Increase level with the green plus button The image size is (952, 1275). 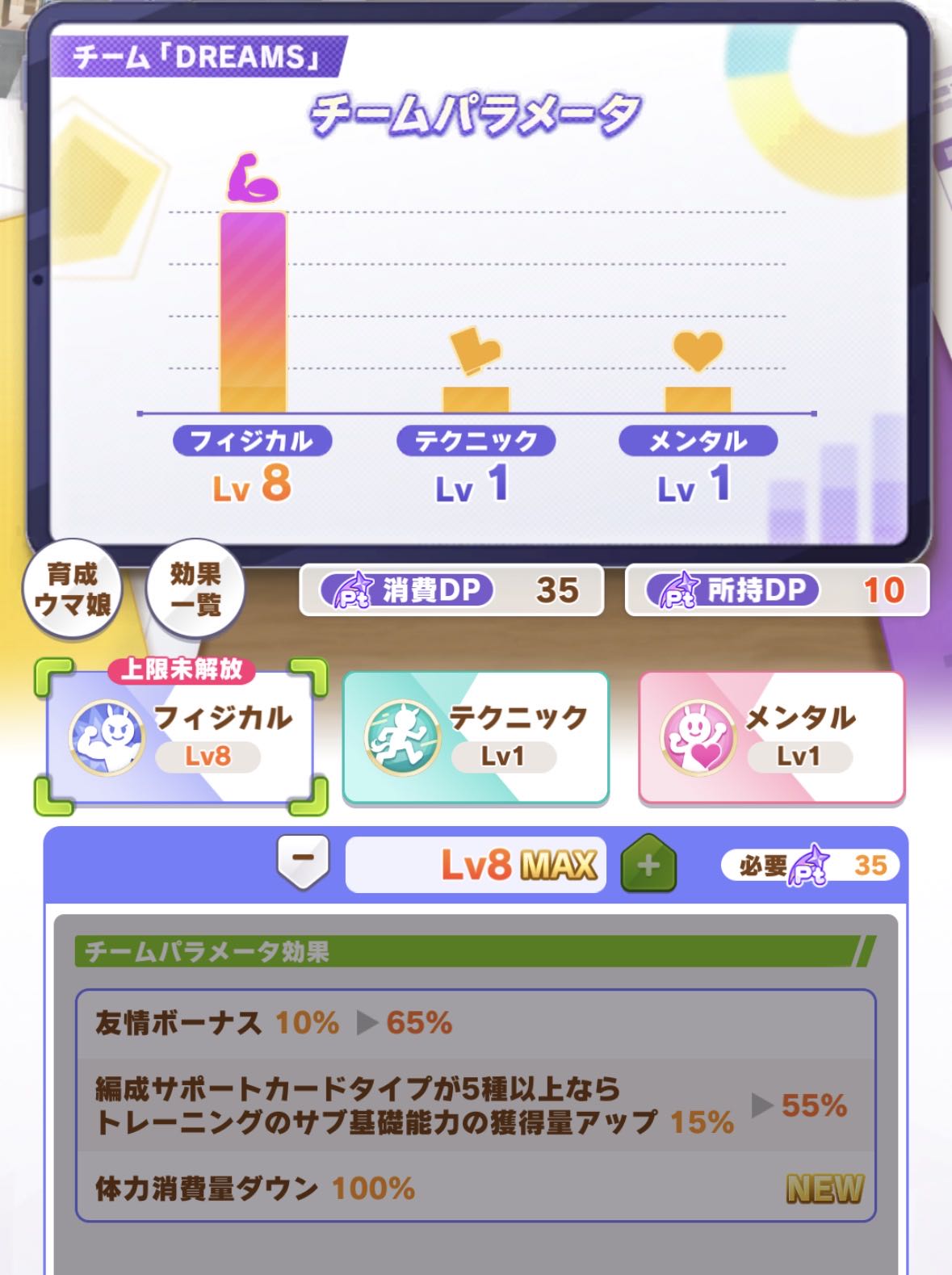[648, 864]
